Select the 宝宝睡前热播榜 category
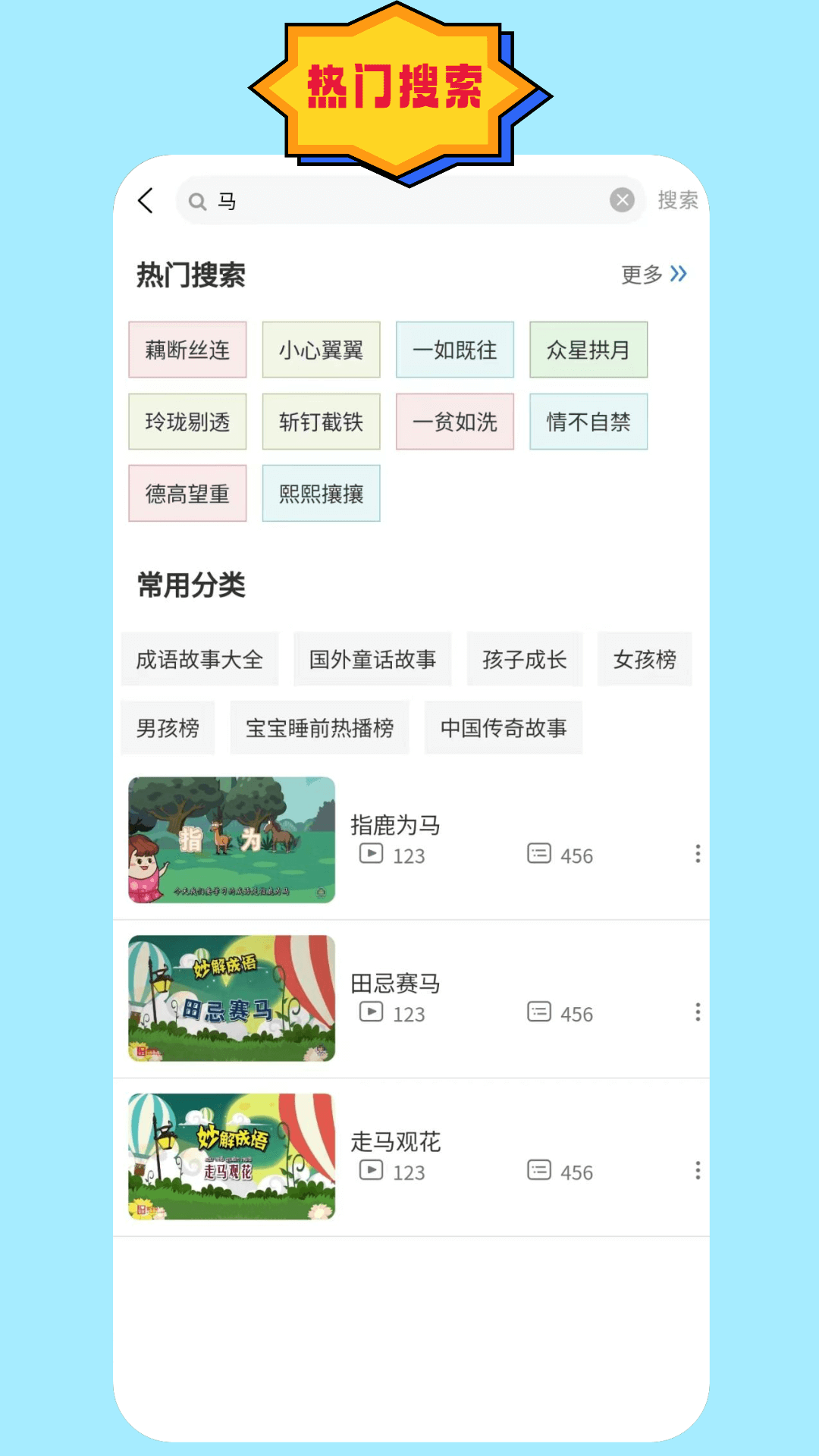 (319, 727)
